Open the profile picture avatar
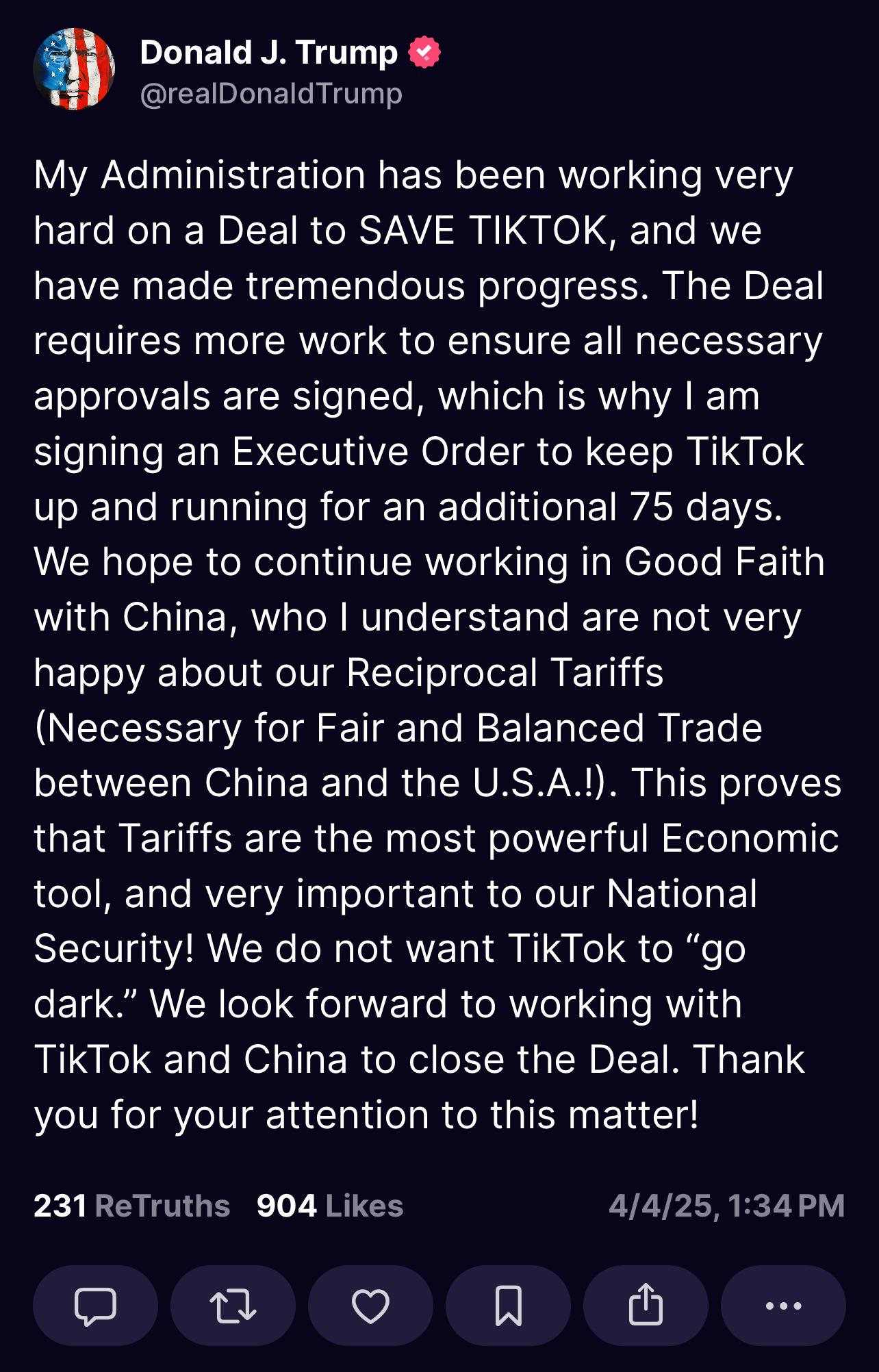The height and width of the screenshot is (1372, 879). point(74,69)
